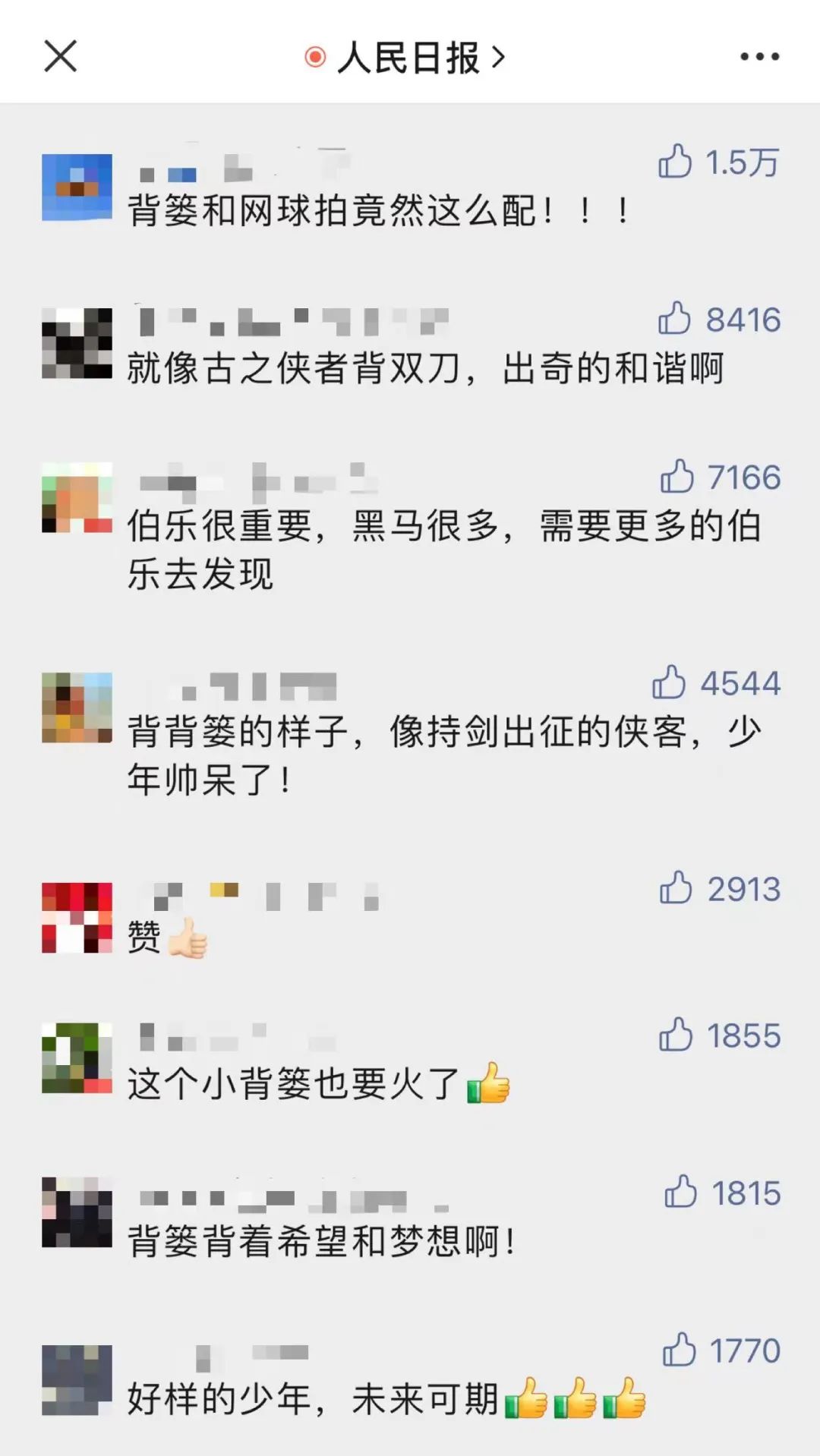Open the three-dot overflow menu
The width and height of the screenshot is (820, 1456).
759,56
